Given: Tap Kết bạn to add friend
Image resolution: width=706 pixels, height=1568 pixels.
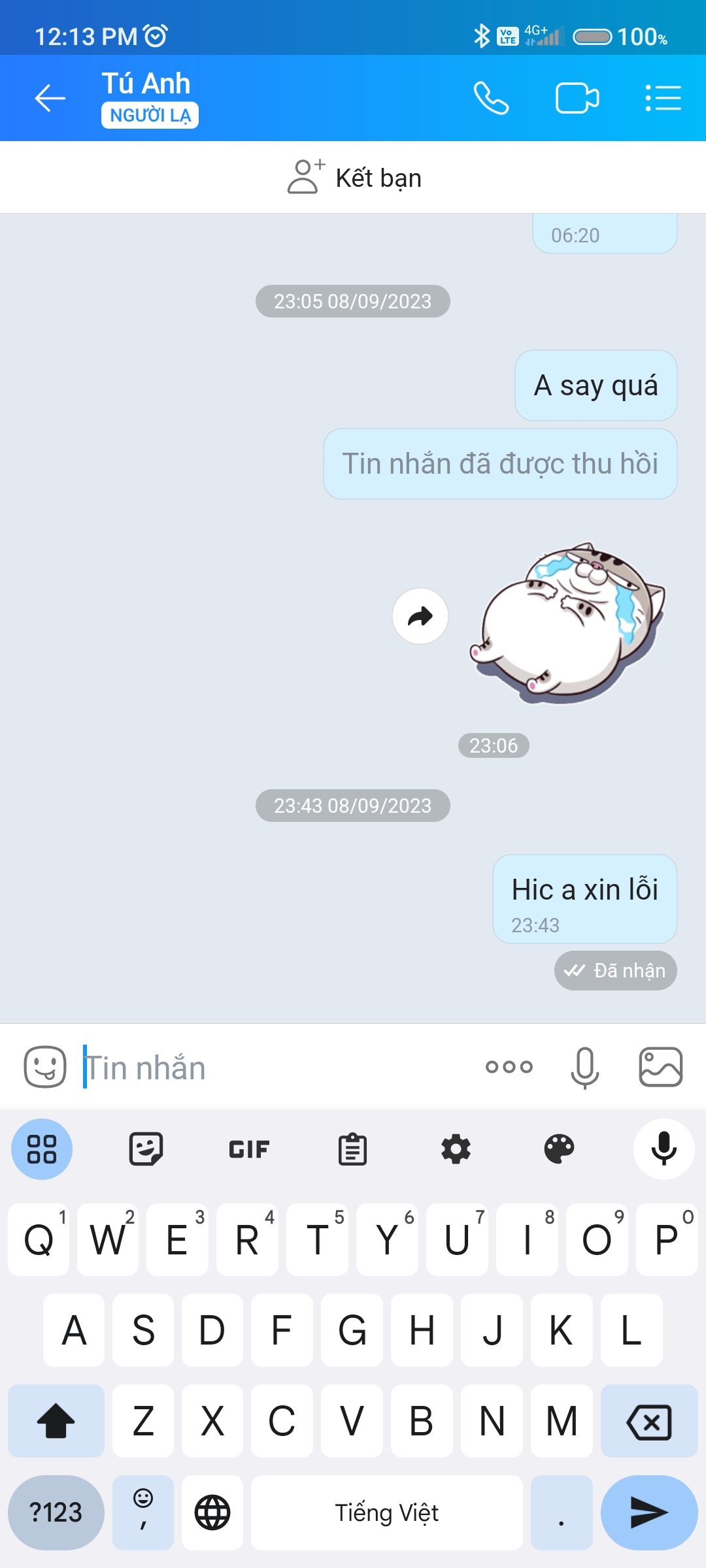Looking at the screenshot, I should click(354, 178).
